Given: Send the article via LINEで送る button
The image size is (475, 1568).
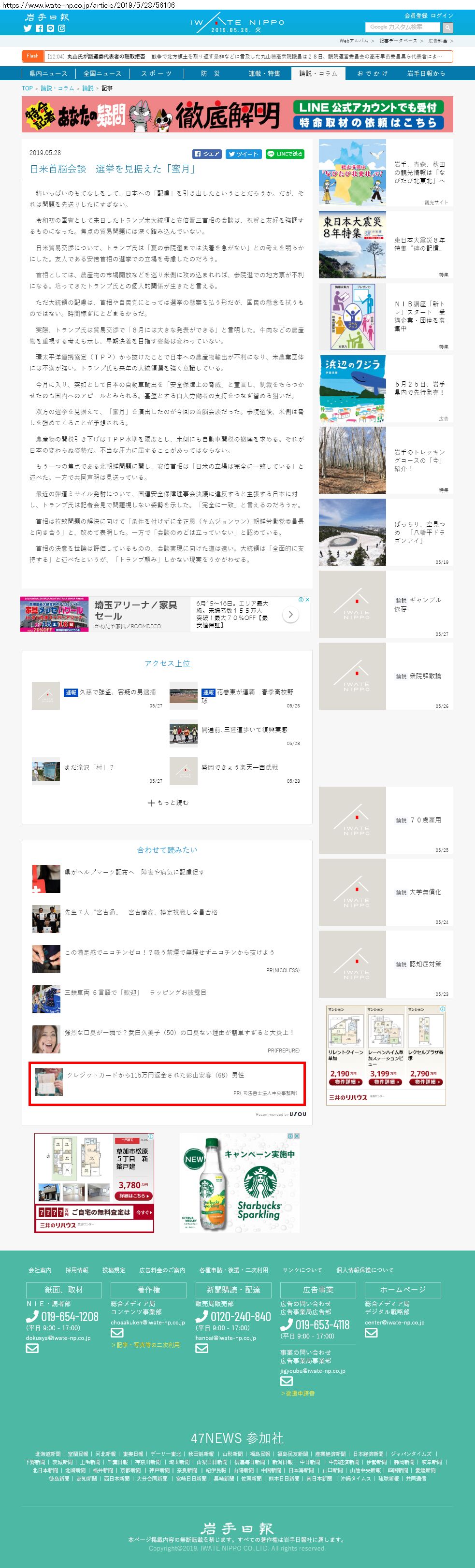Looking at the screenshot, I should [x=285, y=154].
